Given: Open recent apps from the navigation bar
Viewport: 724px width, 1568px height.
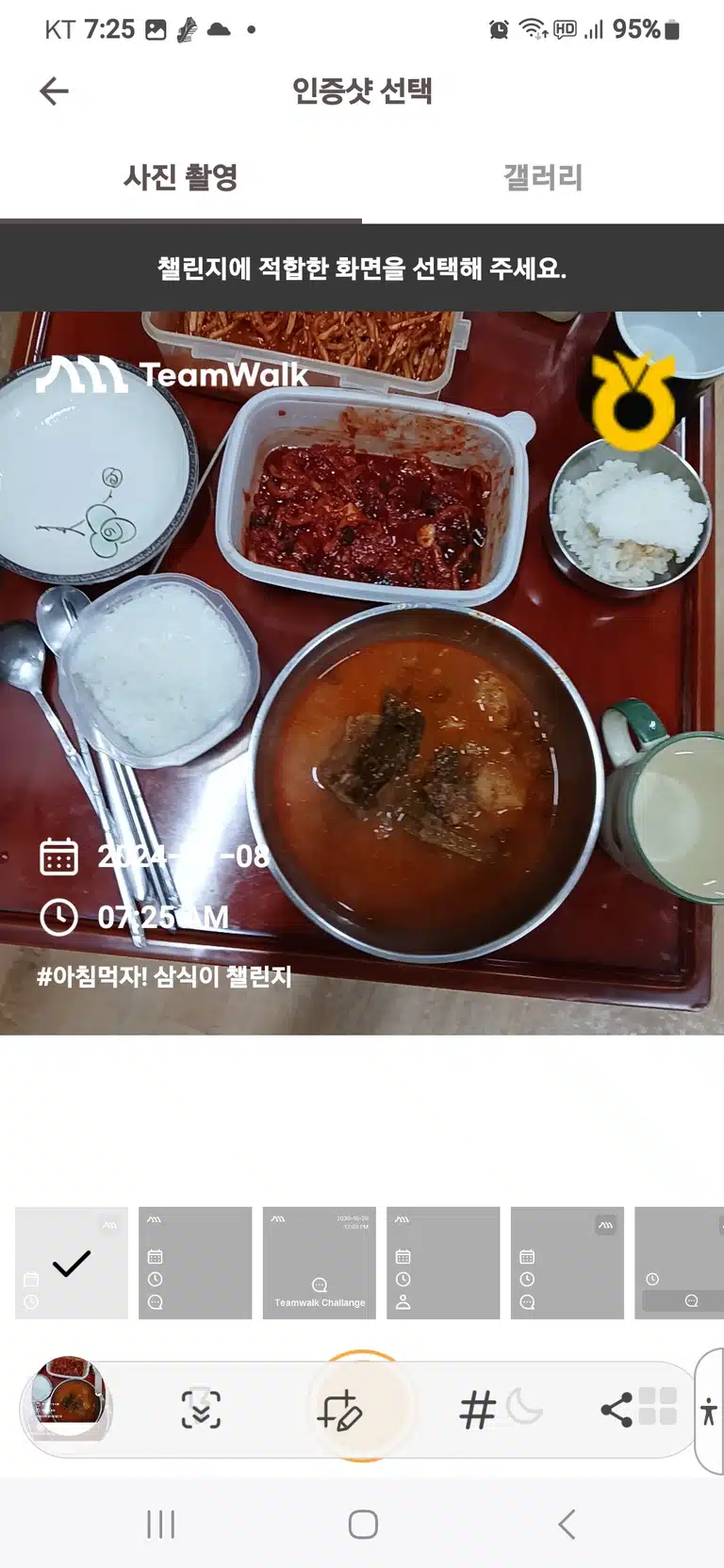Looking at the screenshot, I should (161, 1524).
